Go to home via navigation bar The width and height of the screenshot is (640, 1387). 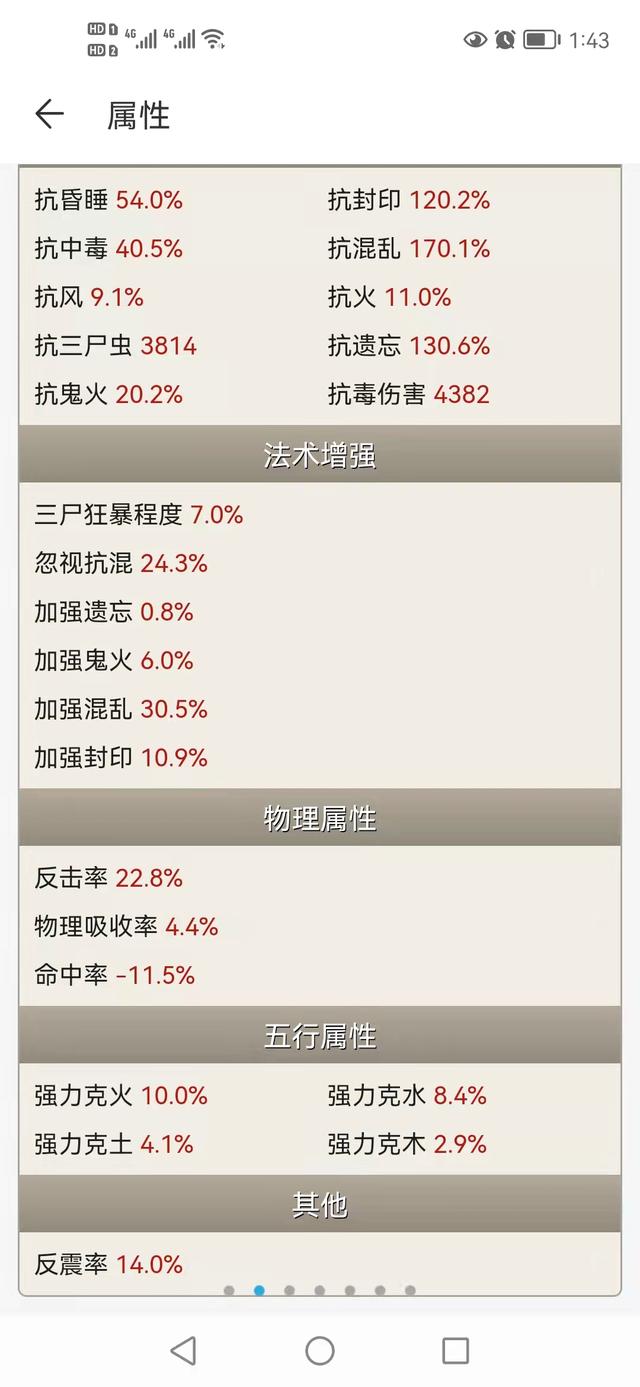320,1351
